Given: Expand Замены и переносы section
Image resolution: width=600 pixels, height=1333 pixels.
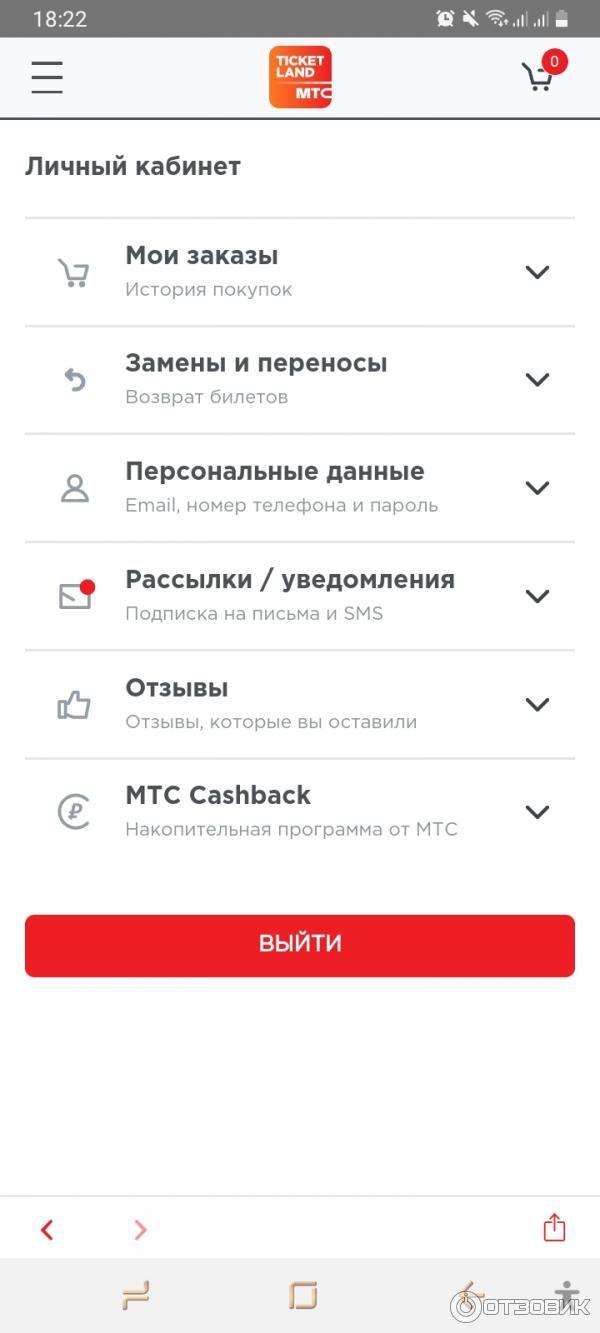Looking at the screenshot, I should [537, 380].
